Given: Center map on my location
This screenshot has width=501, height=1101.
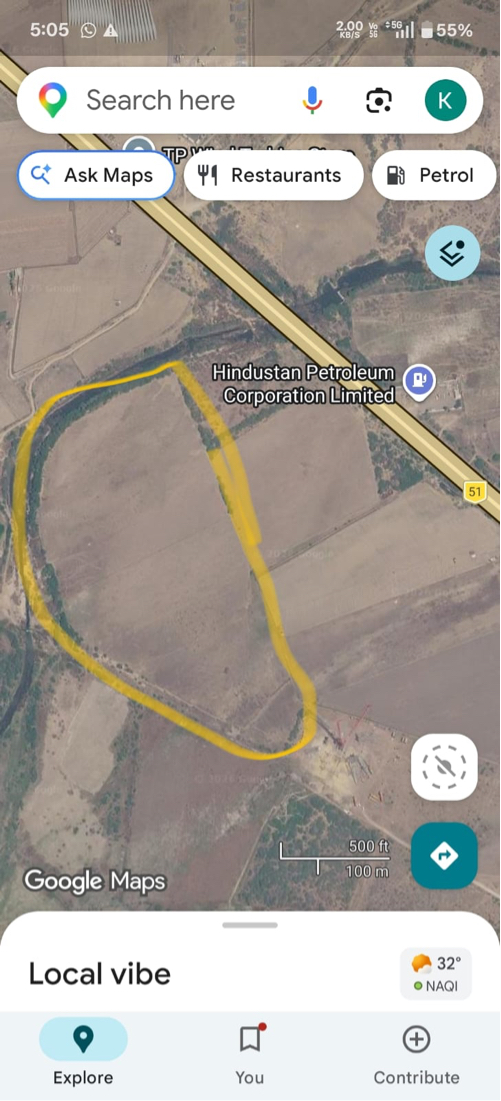Looking at the screenshot, I should click(x=444, y=767).
